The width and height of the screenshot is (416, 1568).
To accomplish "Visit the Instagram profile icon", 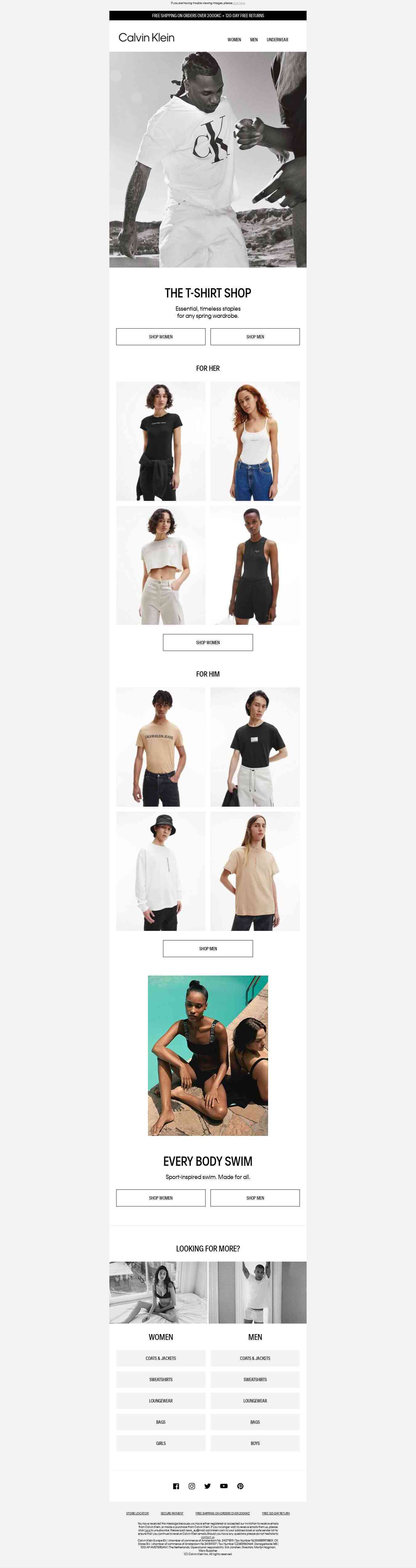I will pos(192,1486).
